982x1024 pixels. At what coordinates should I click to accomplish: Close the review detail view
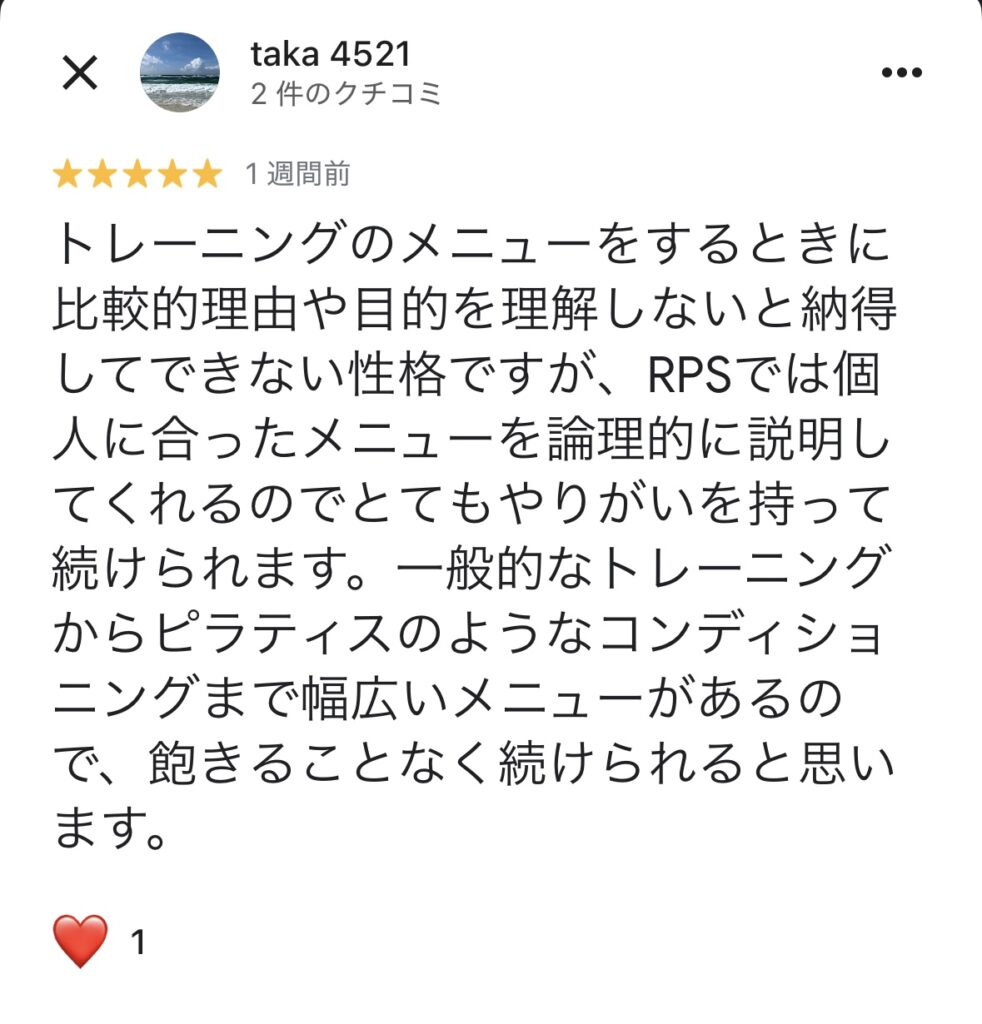coord(79,73)
